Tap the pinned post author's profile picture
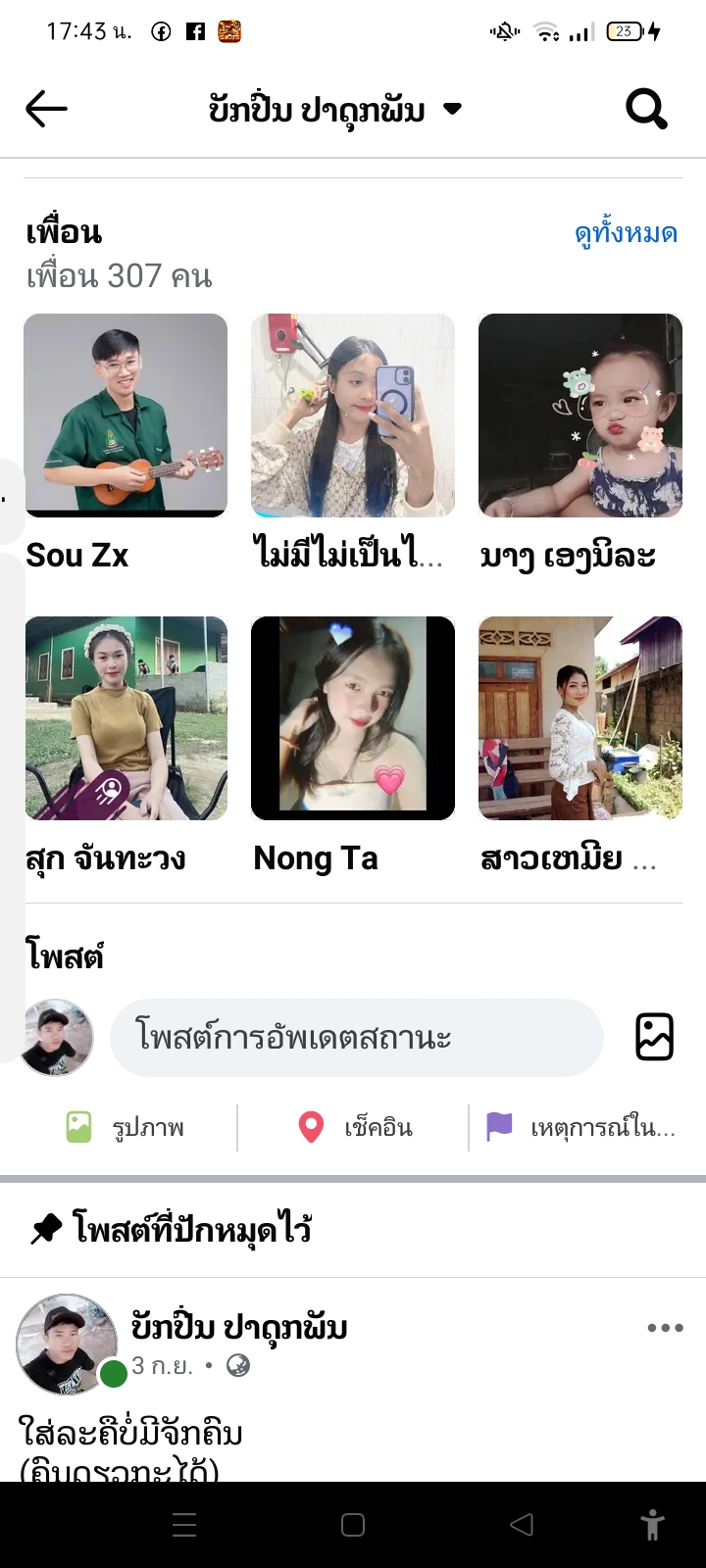This screenshot has height=1568, width=706. 66,1344
